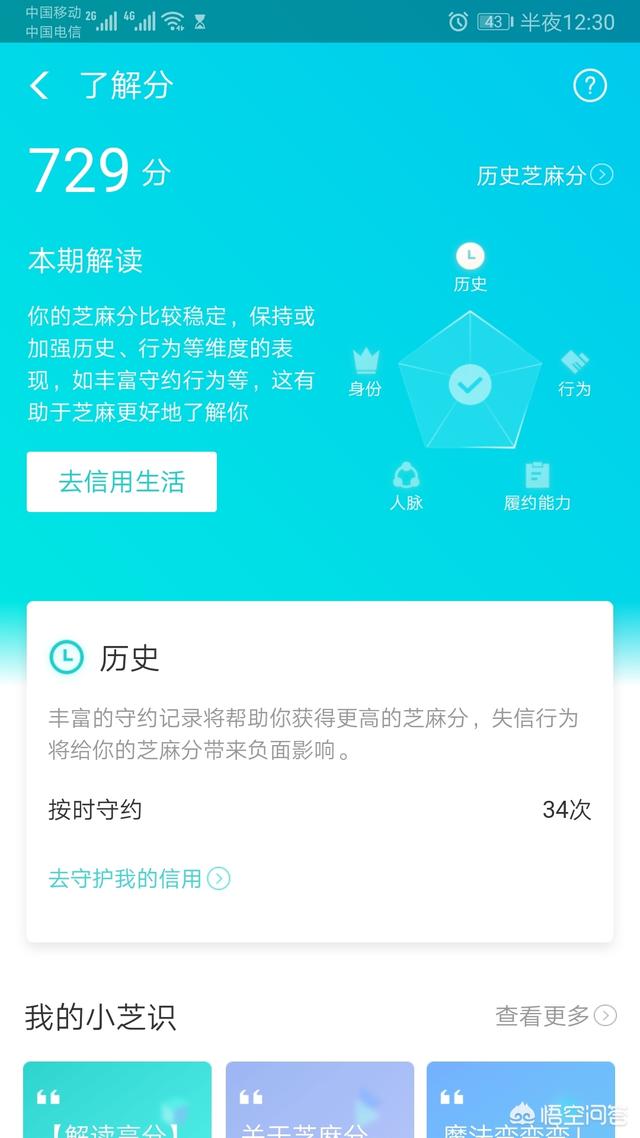The image size is (640, 1138).
Task: Go back from the 了解分 page
Action: (39, 86)
